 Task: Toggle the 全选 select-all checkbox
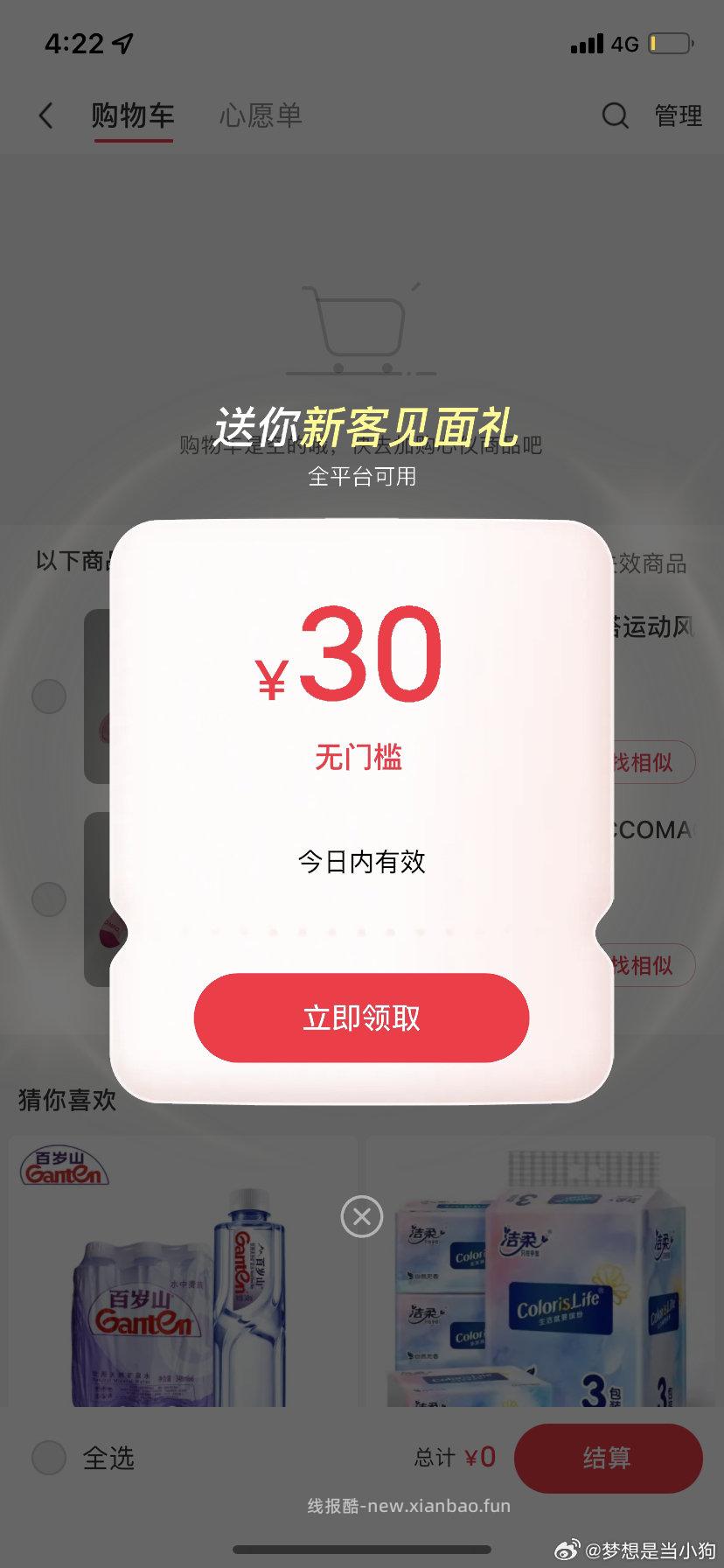(x=48, y=1457)
